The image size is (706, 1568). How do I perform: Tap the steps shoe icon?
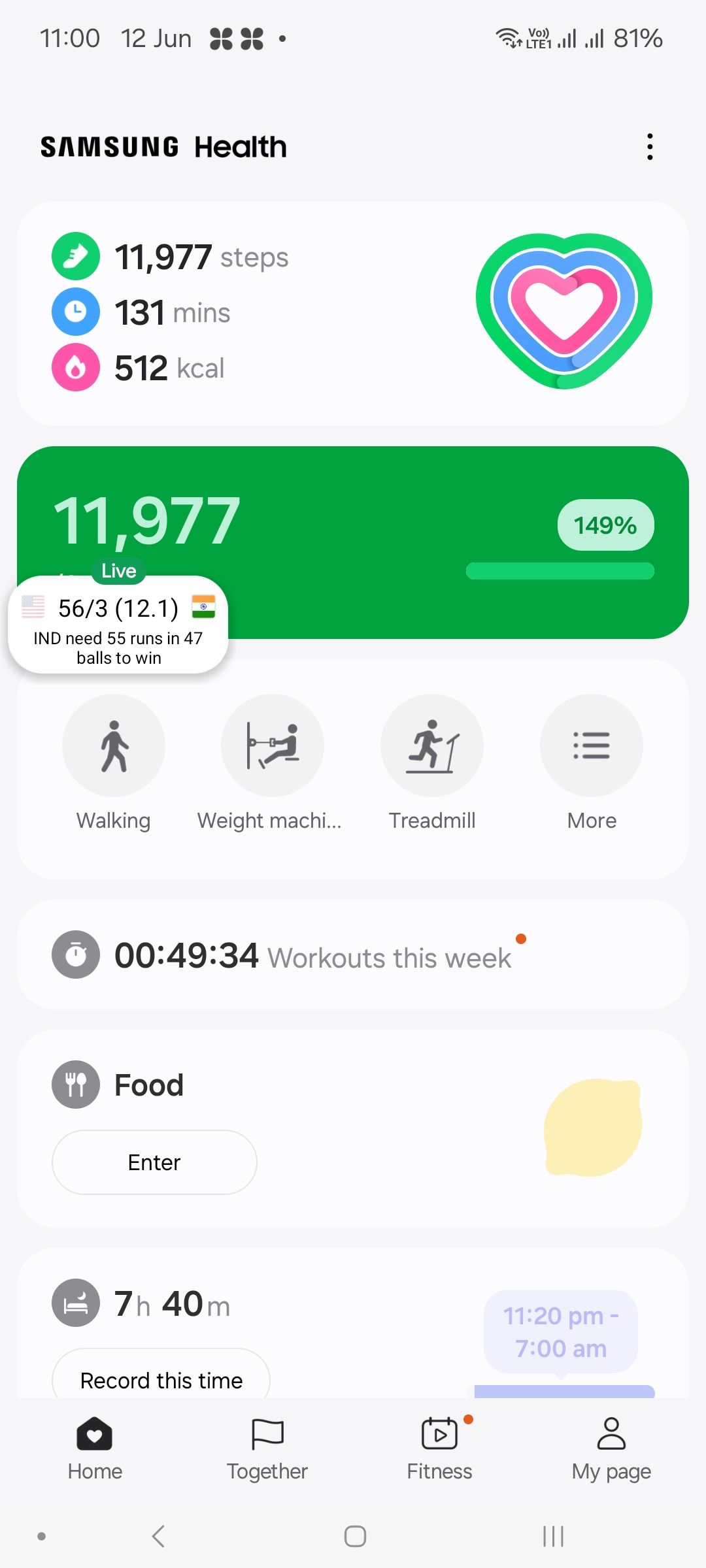click(75, 256)
